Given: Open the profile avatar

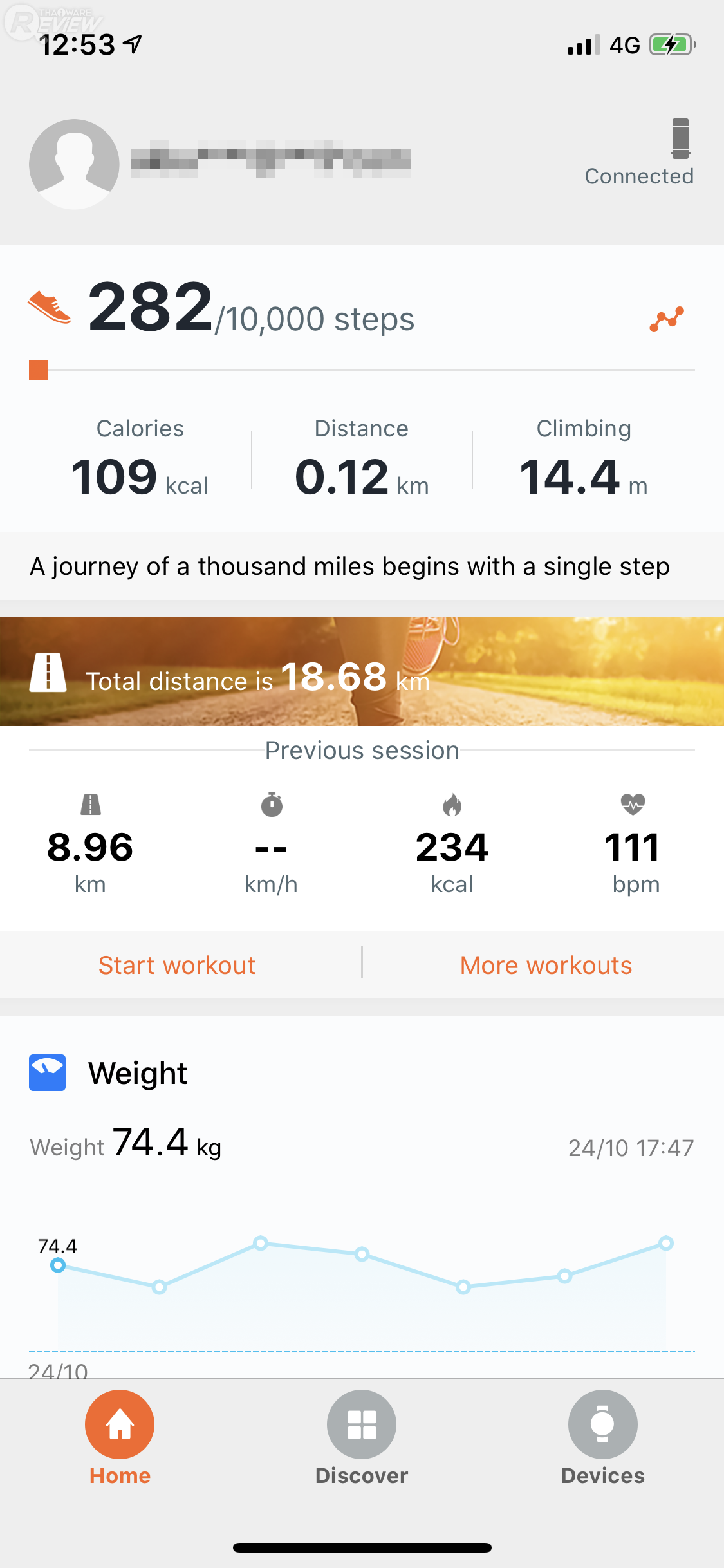Looking at the screenshot, I should click(74, 164).
